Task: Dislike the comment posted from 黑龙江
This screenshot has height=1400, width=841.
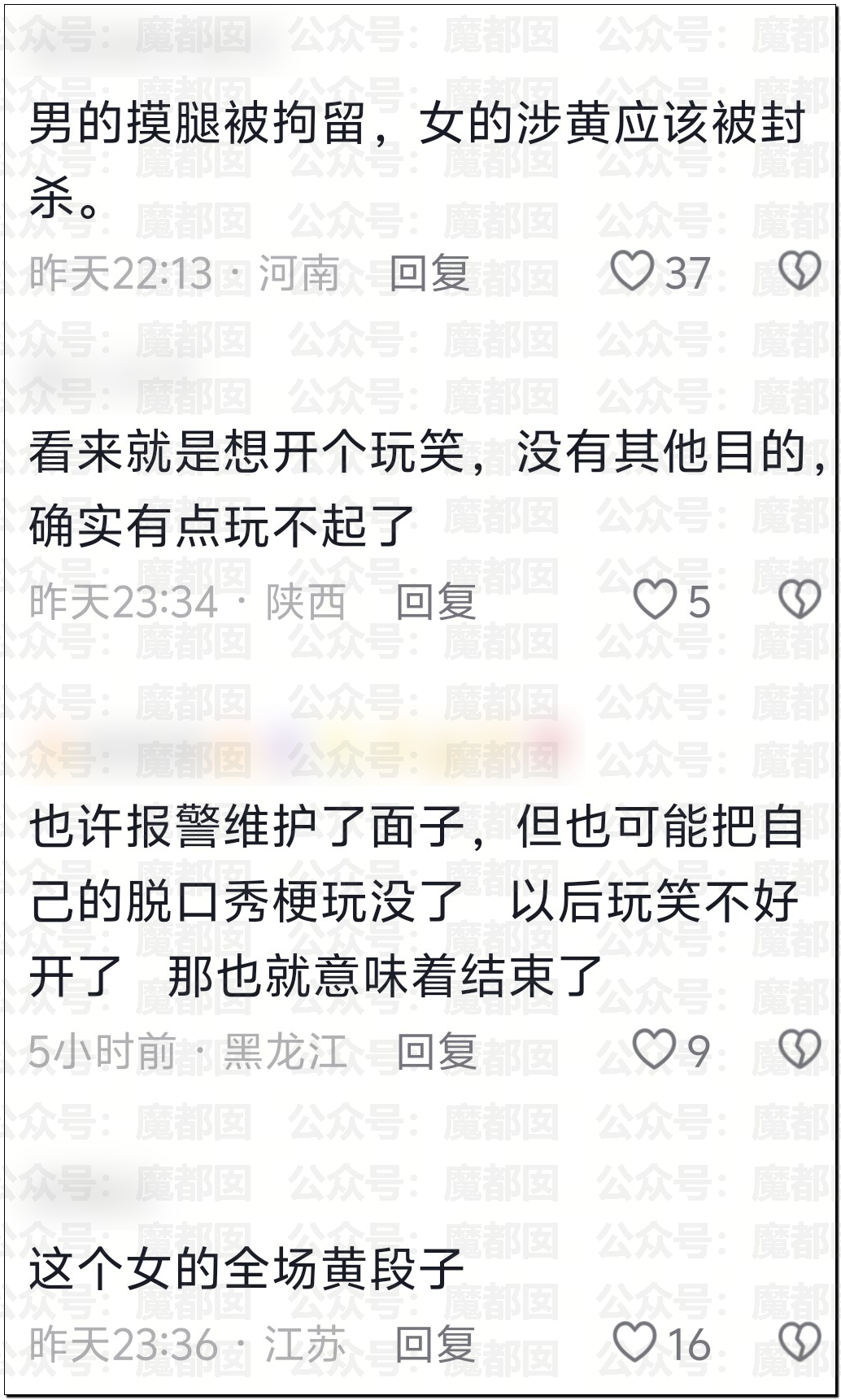Action: [x=800, y=1049]
